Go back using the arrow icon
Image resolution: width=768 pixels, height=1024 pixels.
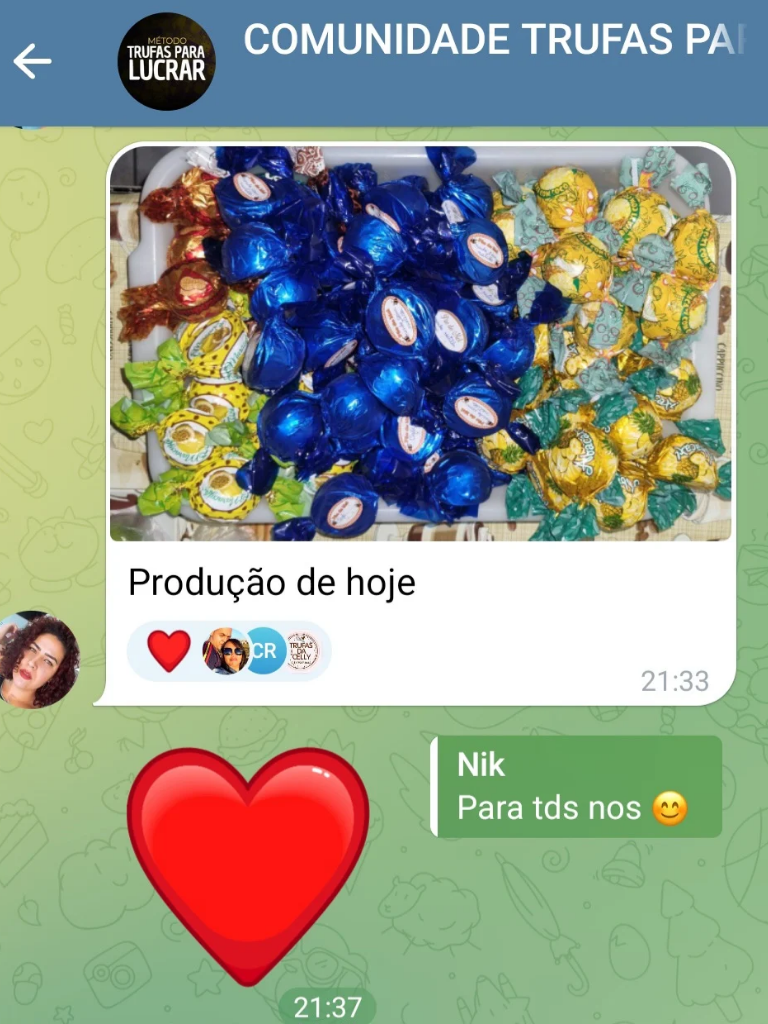(x=32, y=61)
